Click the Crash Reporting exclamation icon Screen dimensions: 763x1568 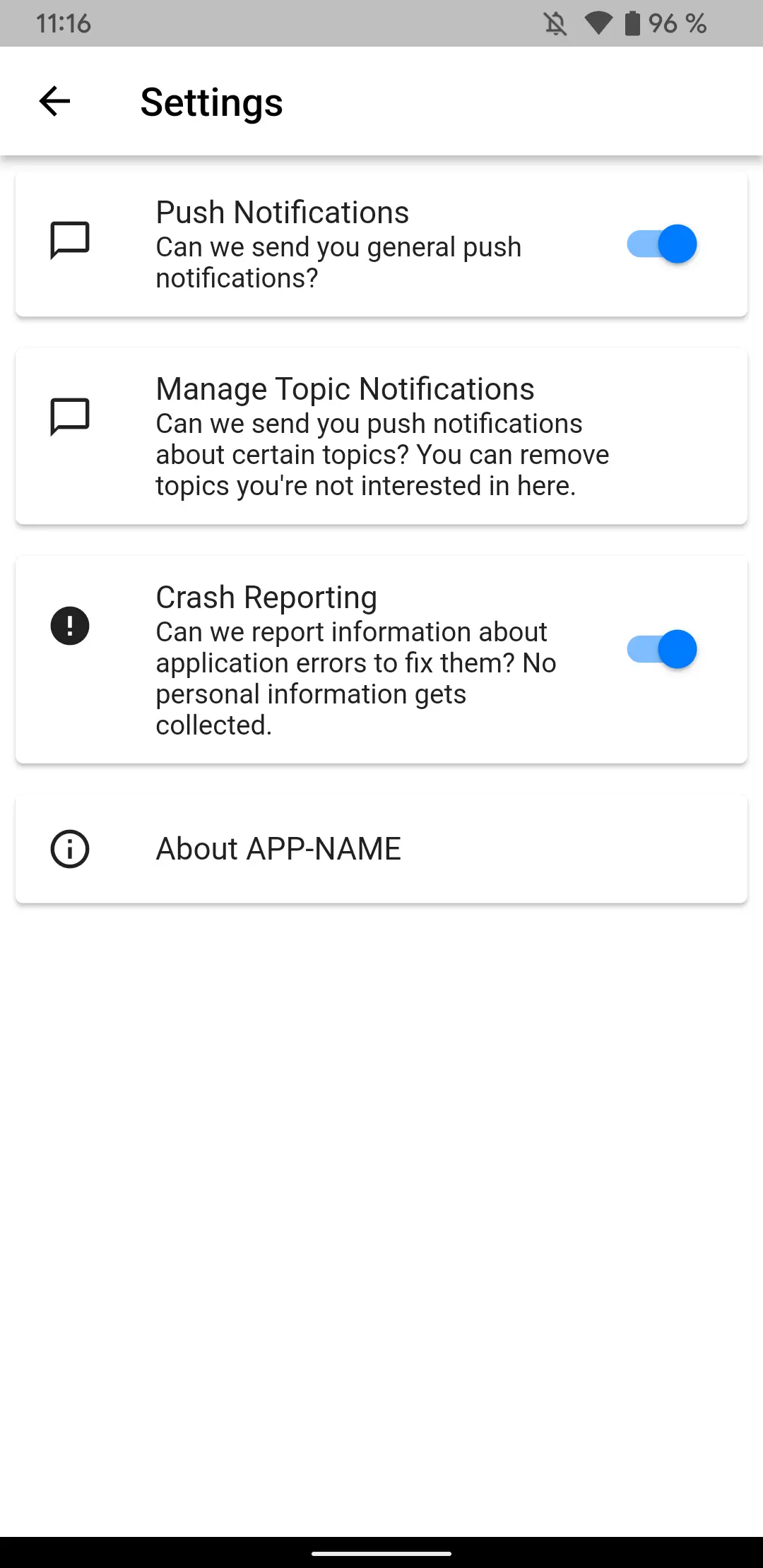69,624
